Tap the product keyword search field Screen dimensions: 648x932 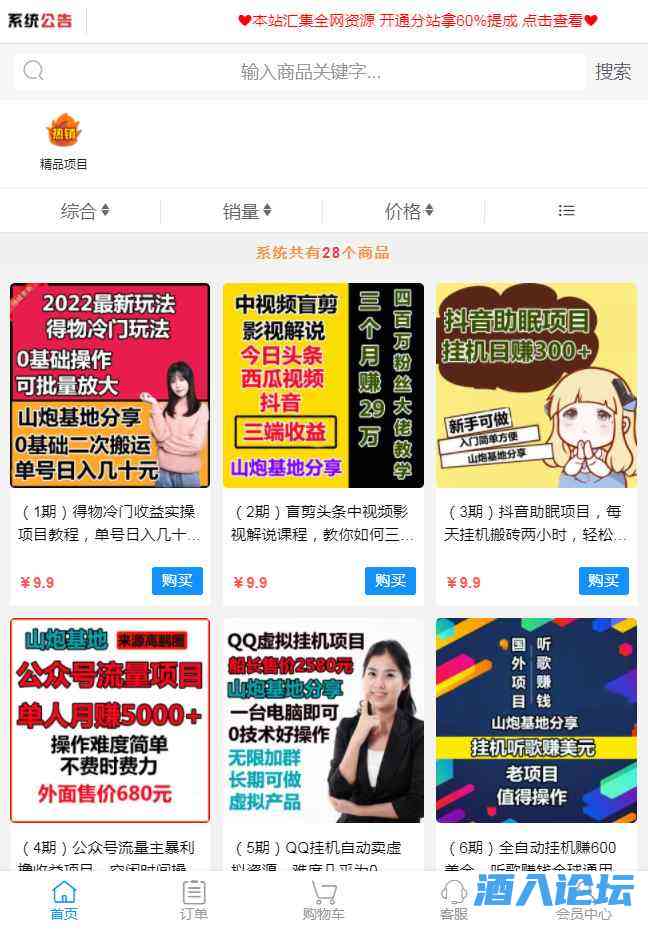310,71
